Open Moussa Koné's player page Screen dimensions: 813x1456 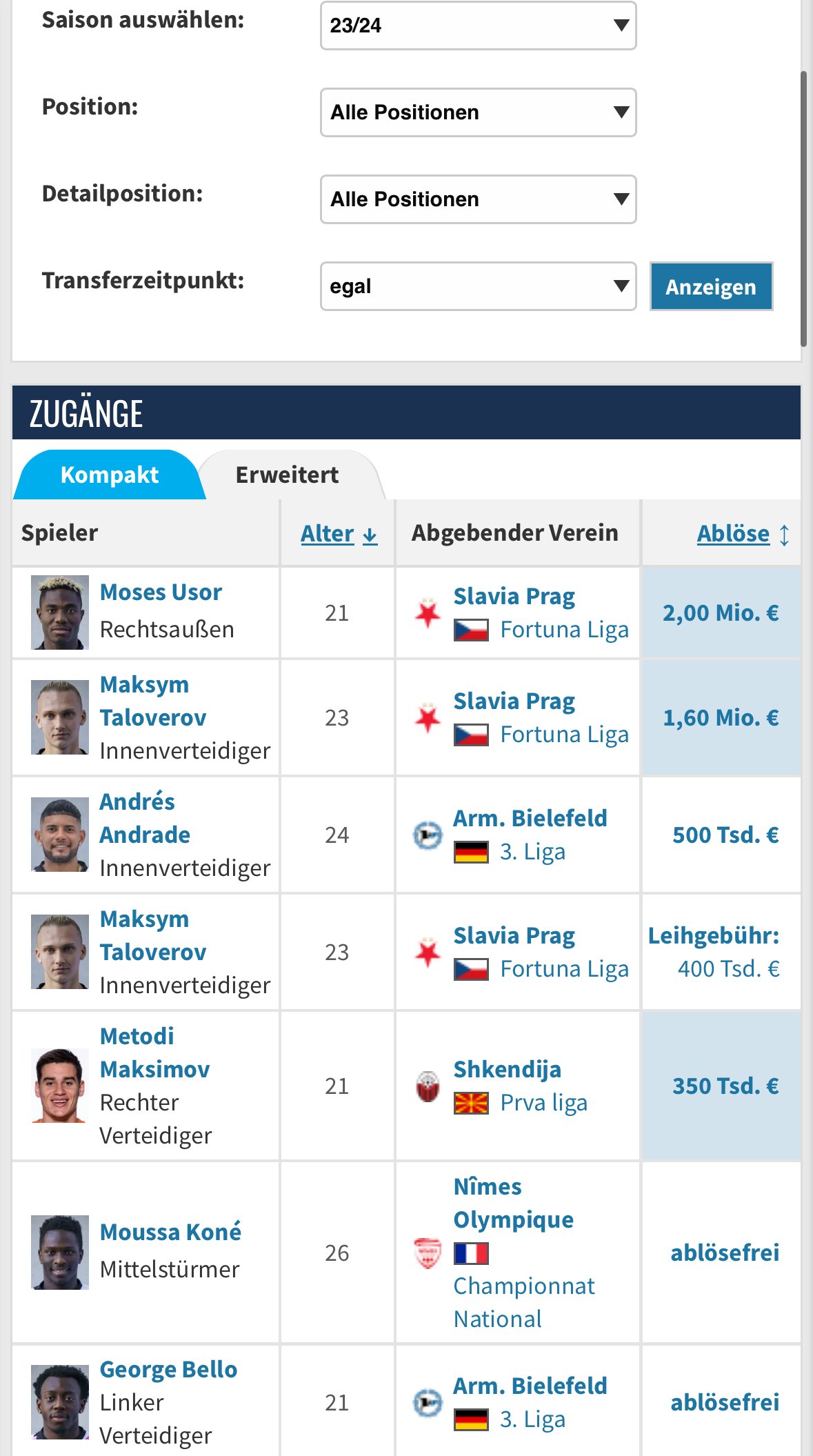click(x=170, y=1233)
